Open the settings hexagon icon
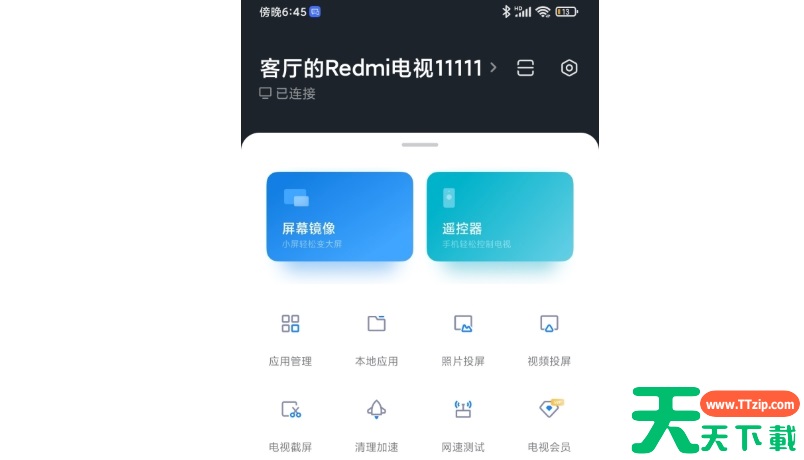804x460 pixels. (x=569, y=68)
